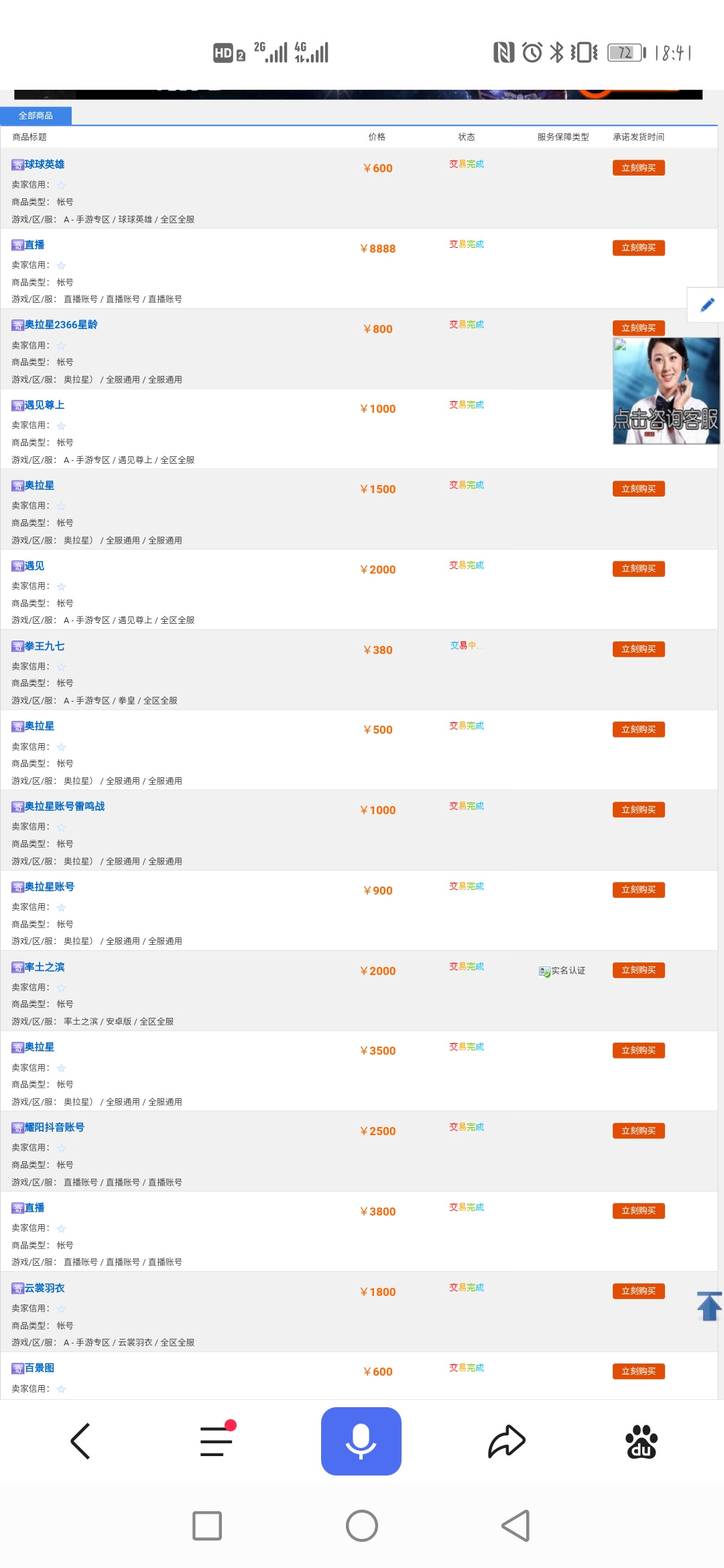Go back with the browser back arrow
This screenshot has width=724, height=1568.
[x=80, y=1441]
